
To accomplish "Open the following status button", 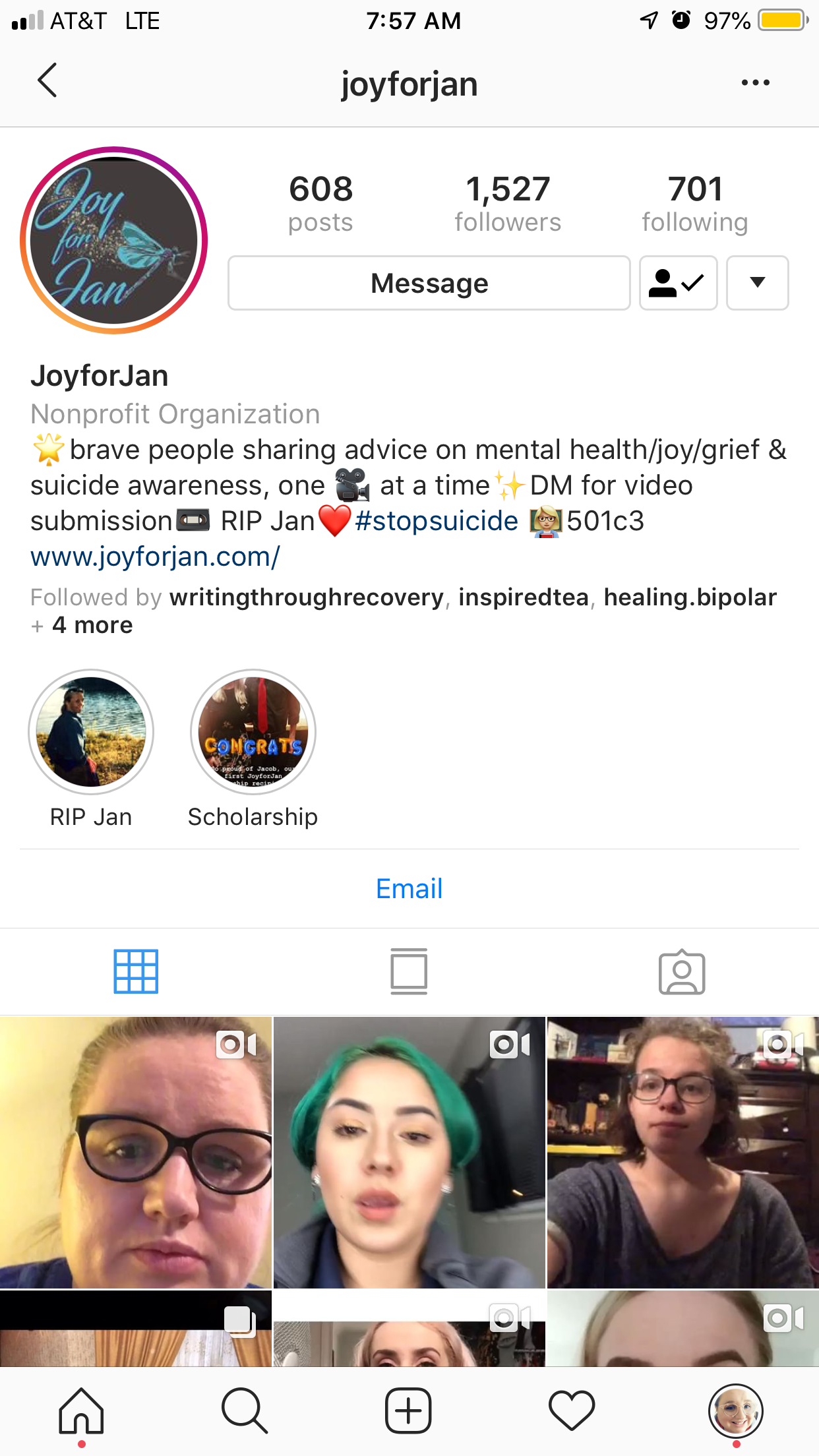I will 678,283.
